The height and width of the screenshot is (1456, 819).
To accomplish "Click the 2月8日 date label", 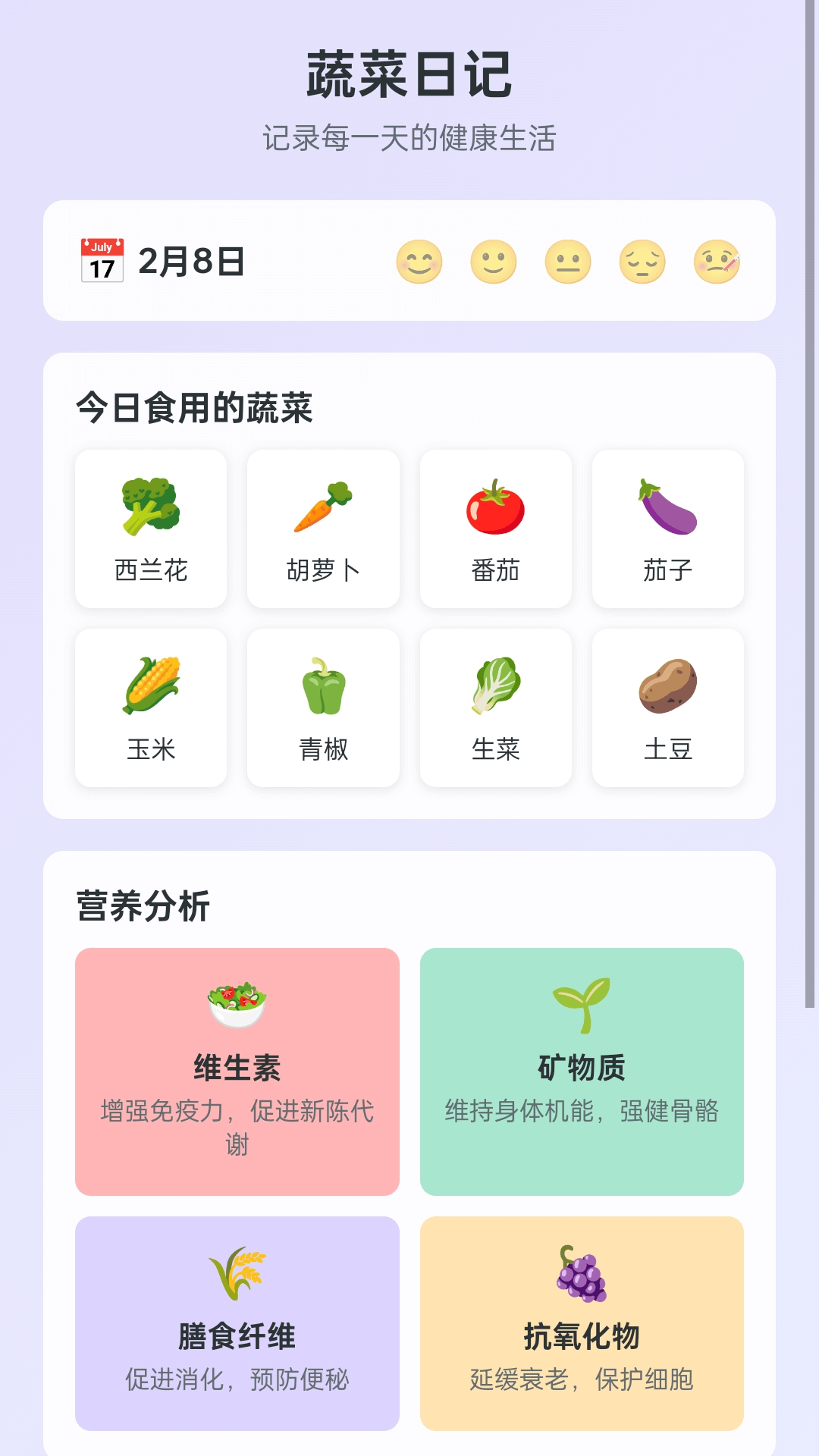I will pyautogui.click(x=193, y=261).
